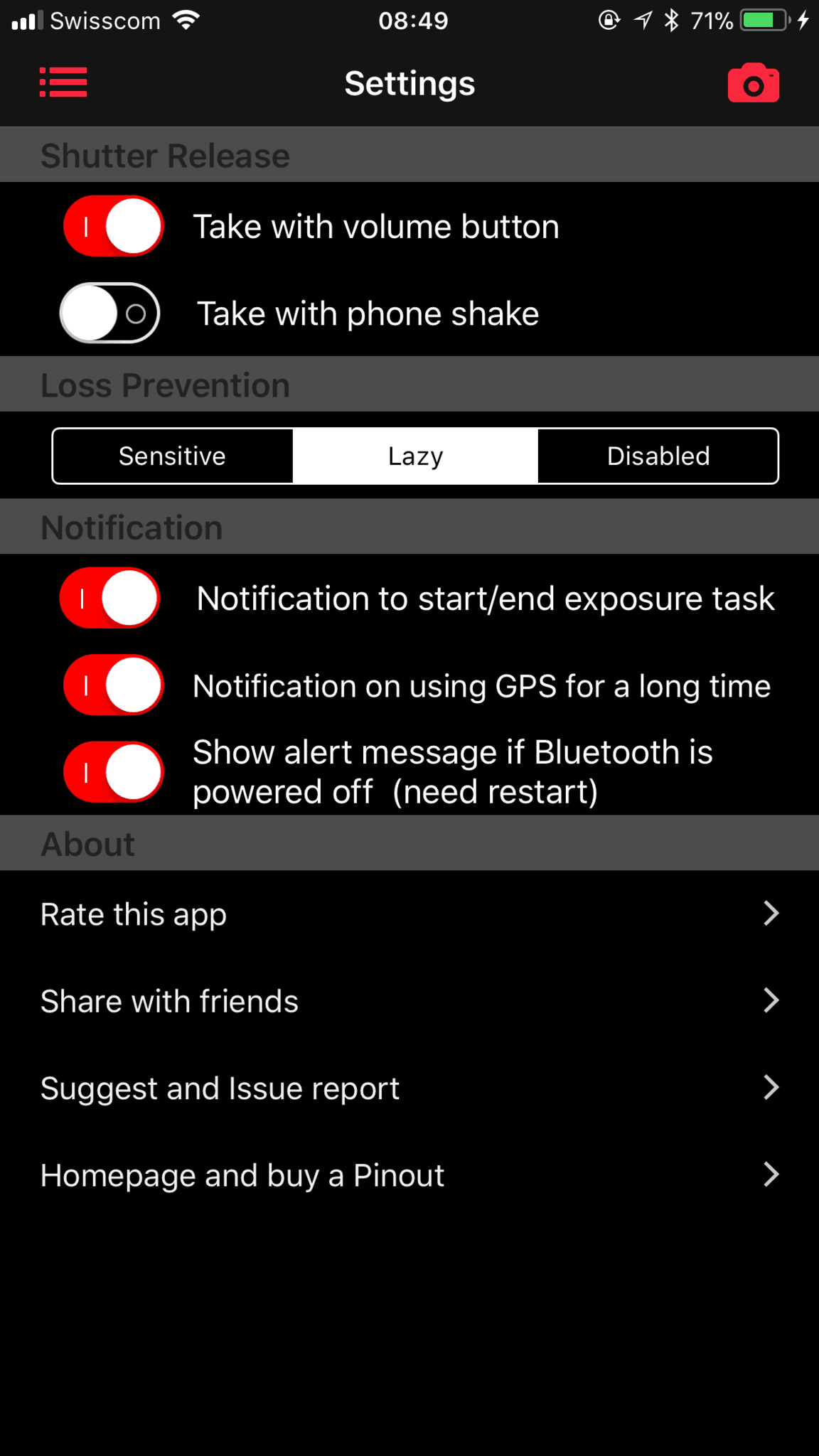Turn off start/end exposure task notification
Screen dimensions: 819x1456
(110, 598)
